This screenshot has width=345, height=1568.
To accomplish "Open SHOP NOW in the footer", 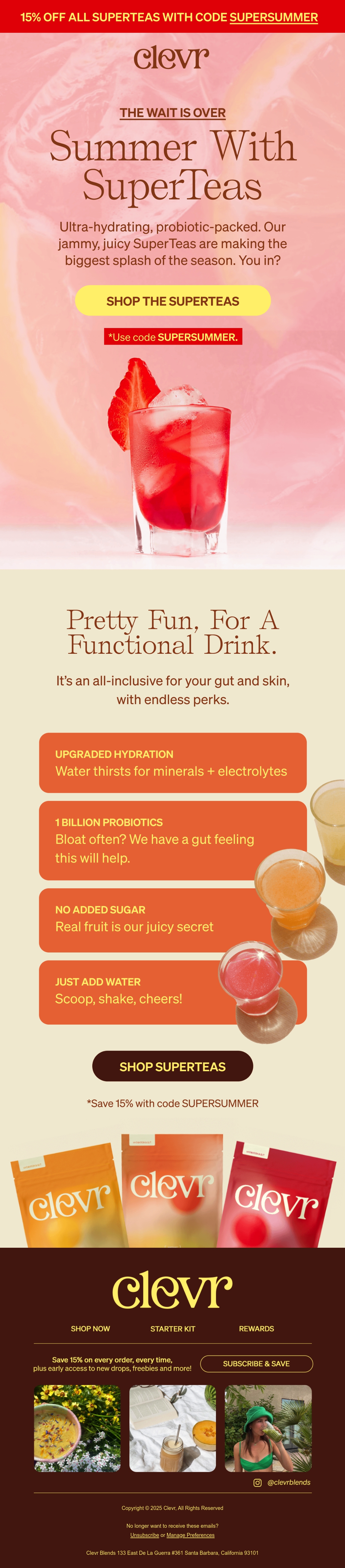I will click(x=91, y=1328).
